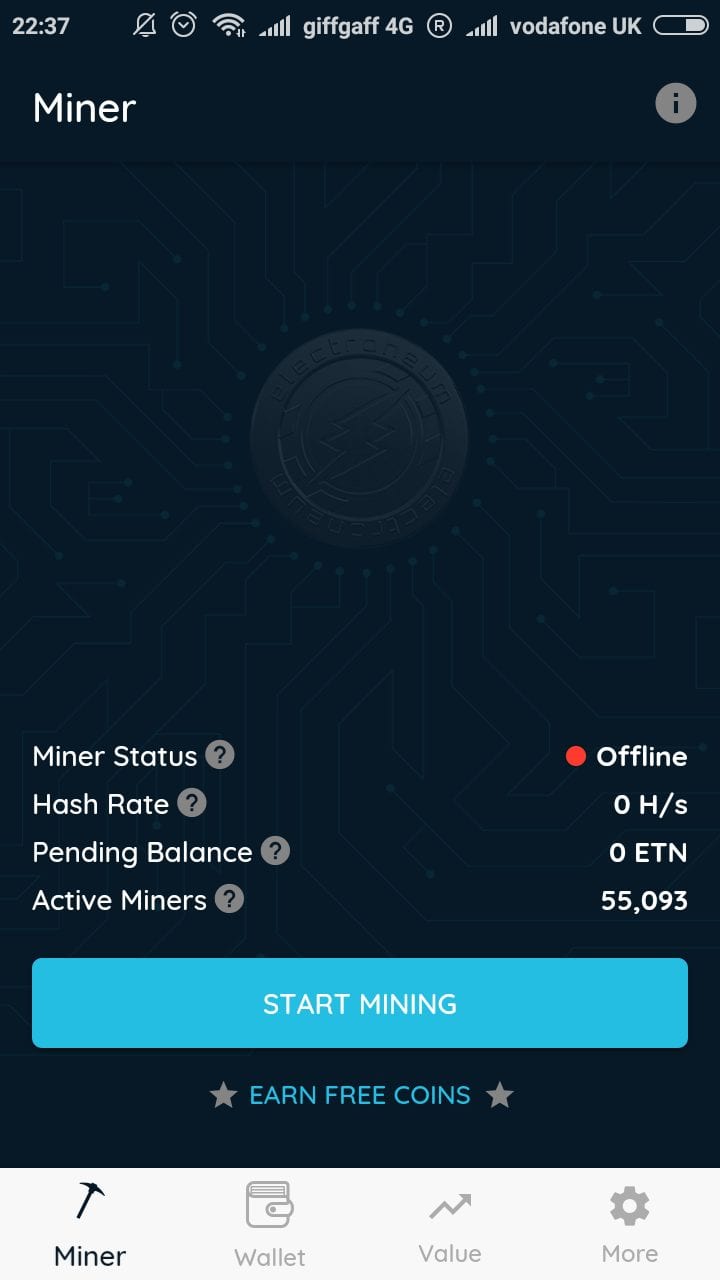The image size is (720, 1280).
Task: Switch to the Wallet tab
Action: pyautogui.click(x=270, y=1224)
